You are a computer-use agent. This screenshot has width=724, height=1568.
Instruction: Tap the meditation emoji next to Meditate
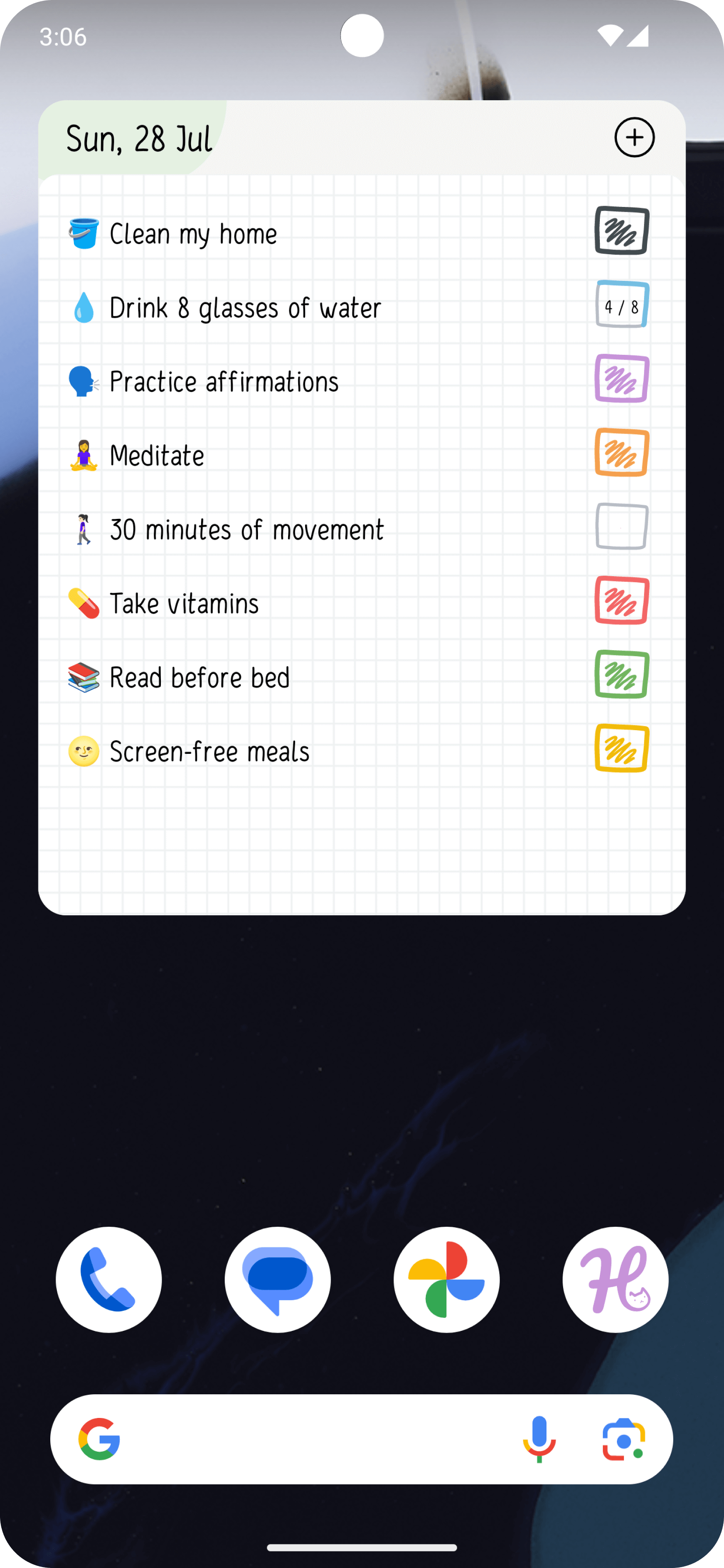click(x=84, y=455)
